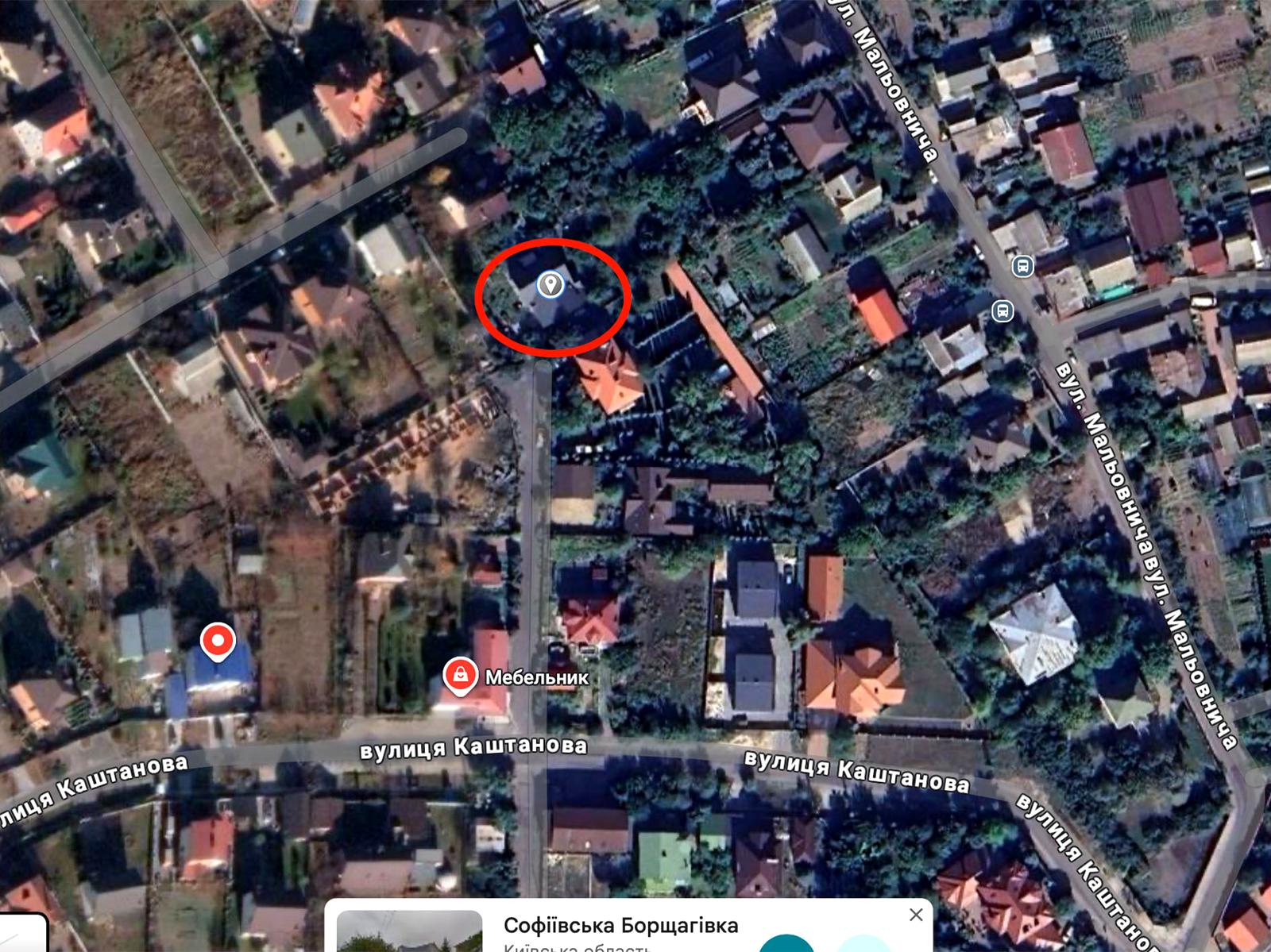
Task: Select the gray pin inside the red circle
Action: point(550,283)
